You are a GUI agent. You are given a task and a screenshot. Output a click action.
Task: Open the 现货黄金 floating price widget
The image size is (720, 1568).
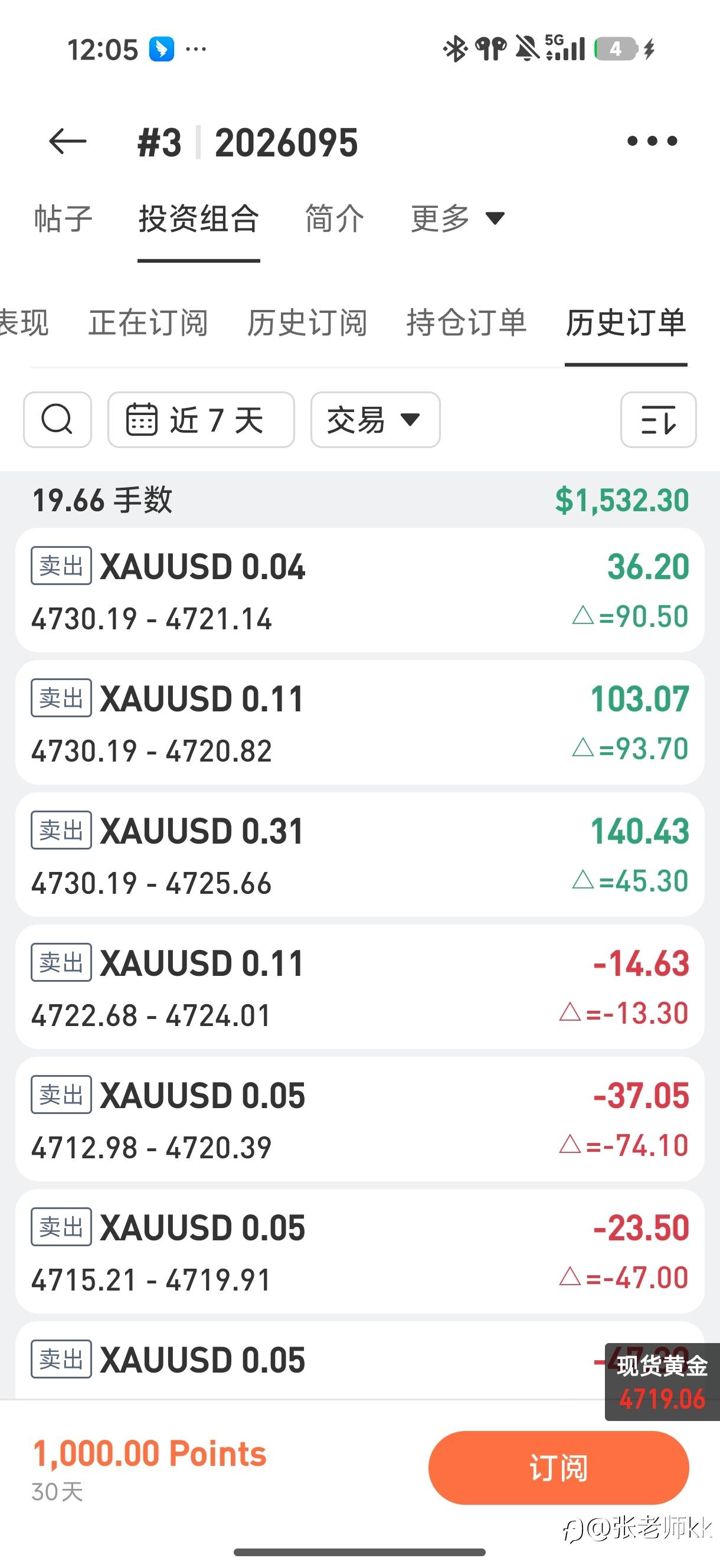(x=662, y=1381)
